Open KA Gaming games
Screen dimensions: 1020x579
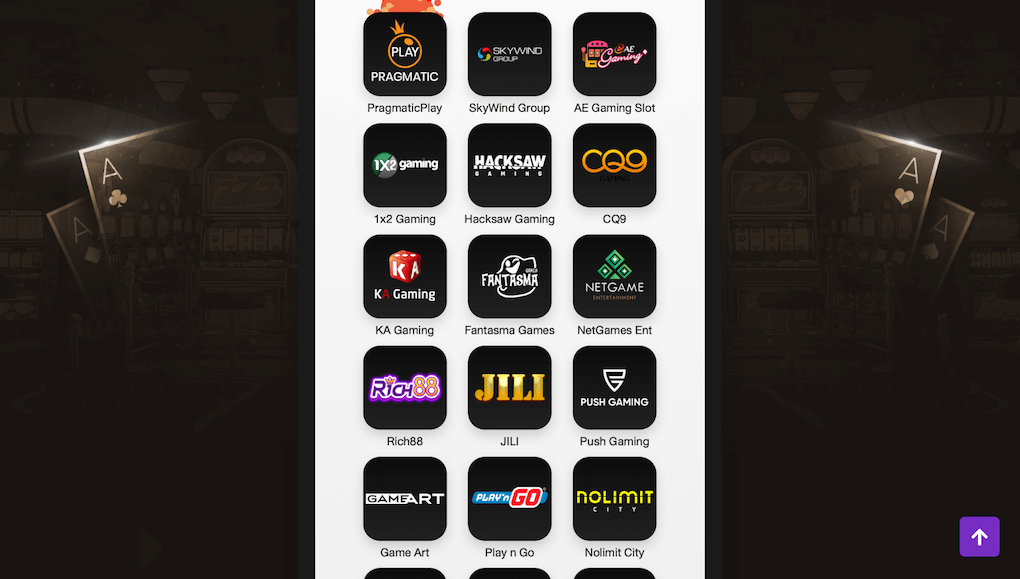[x=405, y=277]
